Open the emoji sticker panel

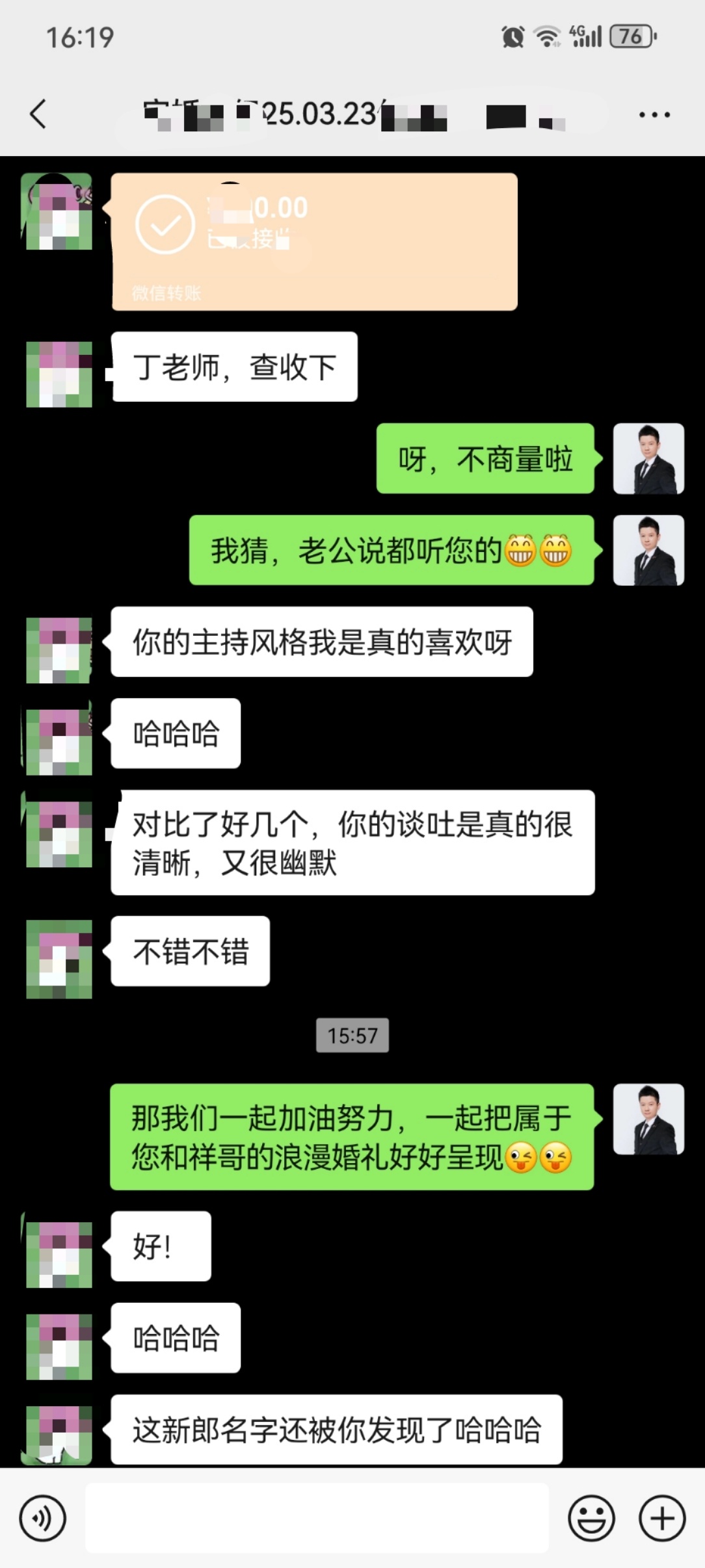tap(591, 1519)
